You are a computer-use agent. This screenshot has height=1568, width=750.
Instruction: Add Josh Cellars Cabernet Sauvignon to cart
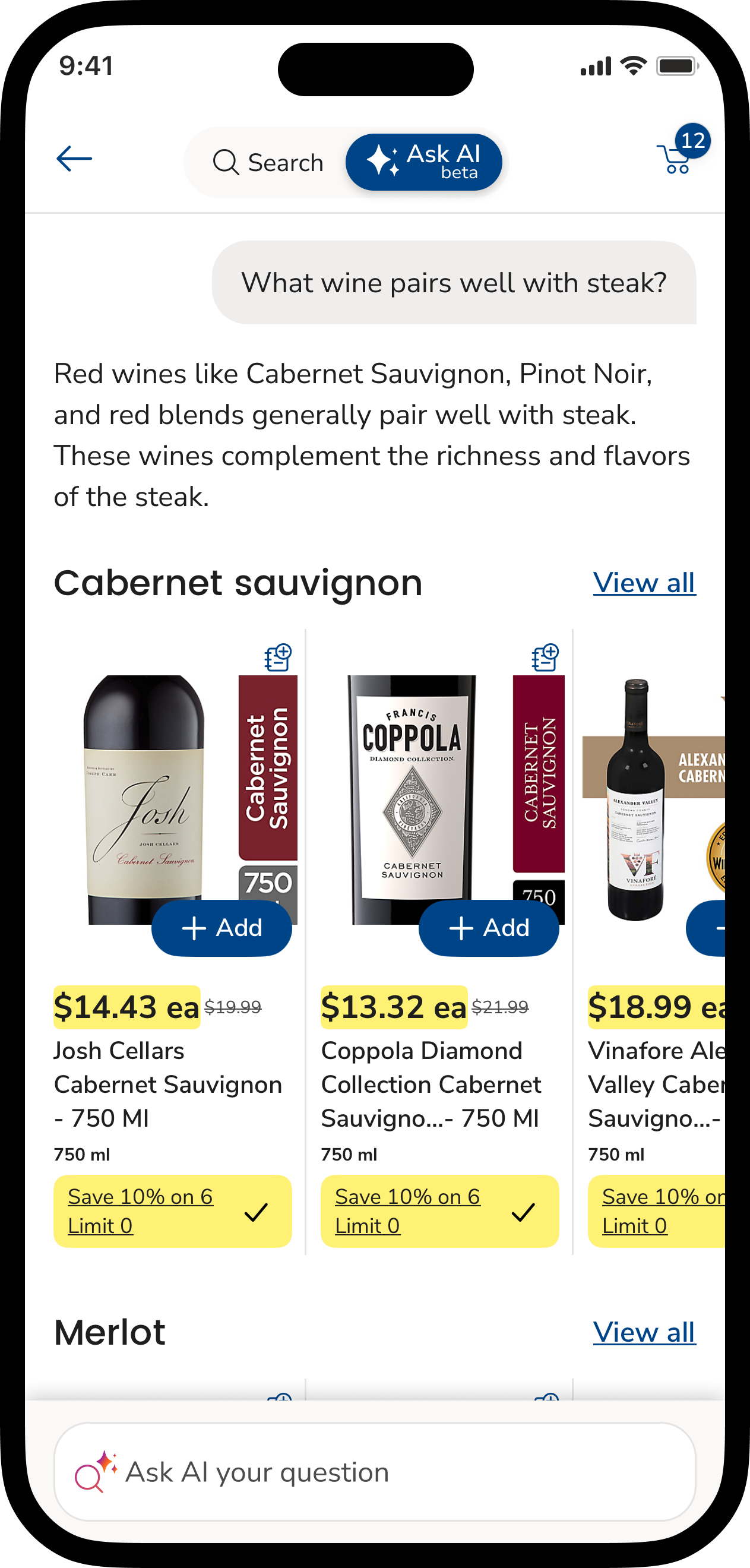pos(221,928)
